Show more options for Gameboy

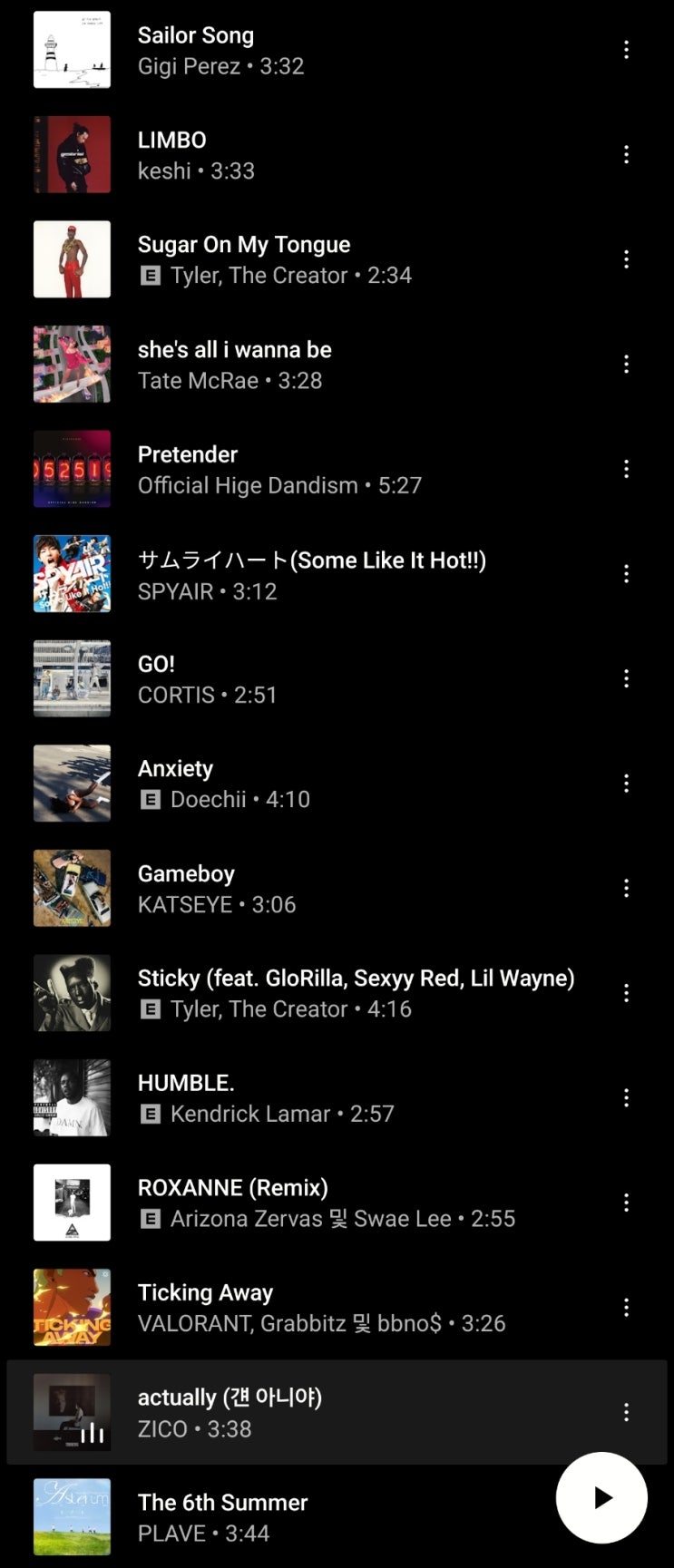[x=626, y=889]
